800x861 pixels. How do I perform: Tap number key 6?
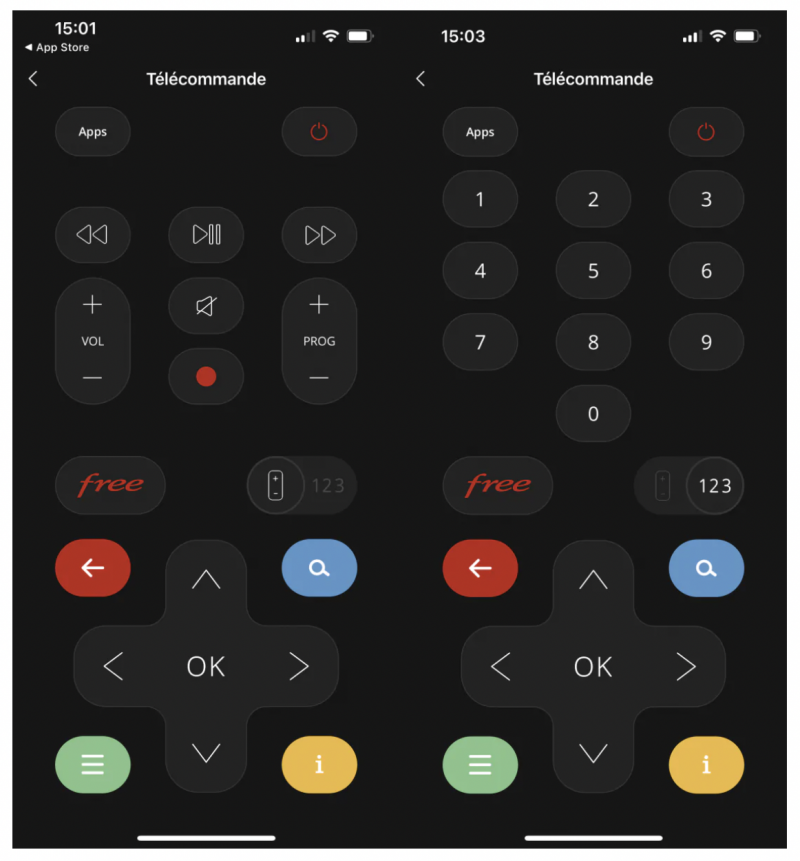click(706, 271)
